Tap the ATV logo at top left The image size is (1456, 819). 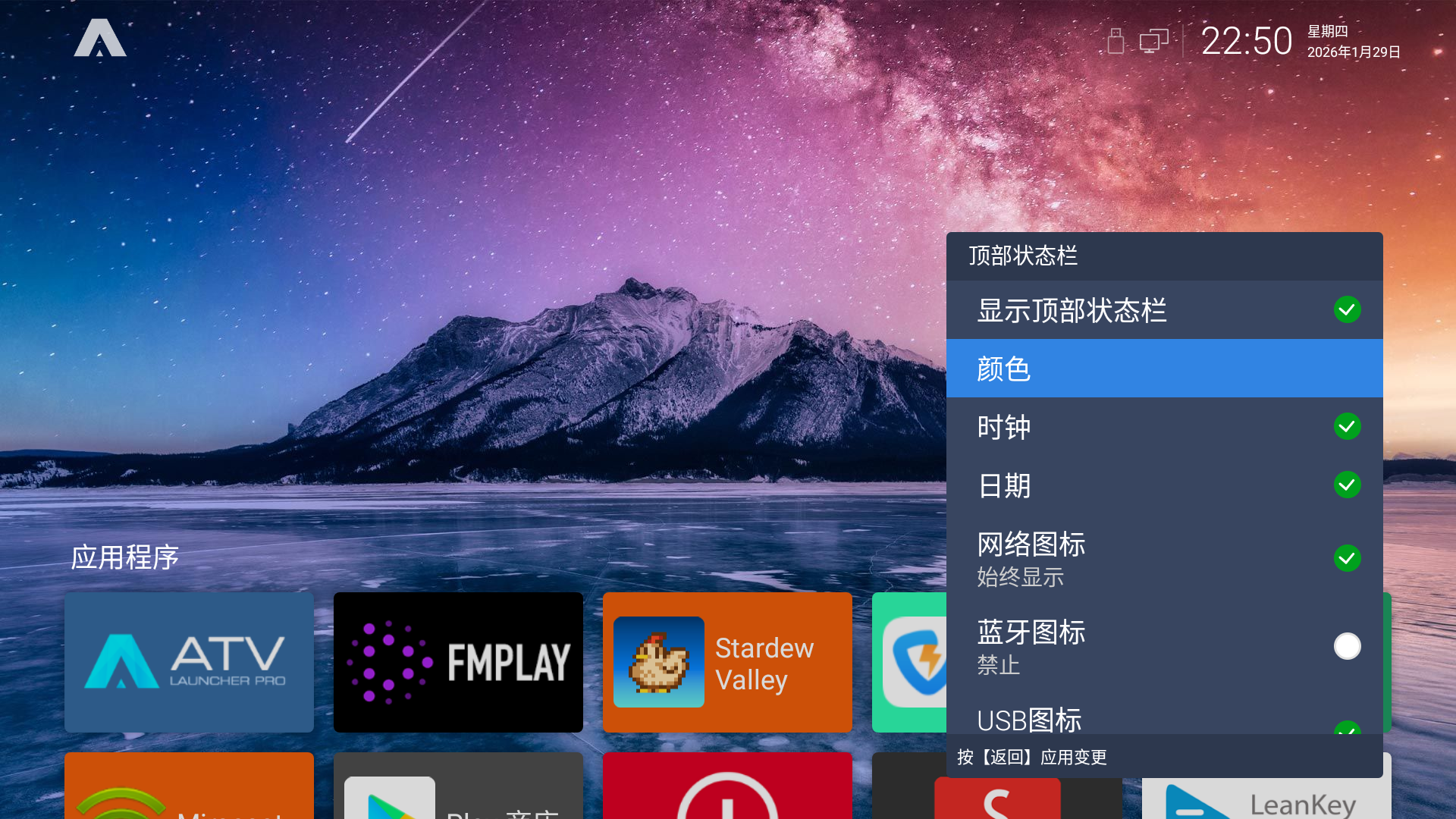(100, 39)
